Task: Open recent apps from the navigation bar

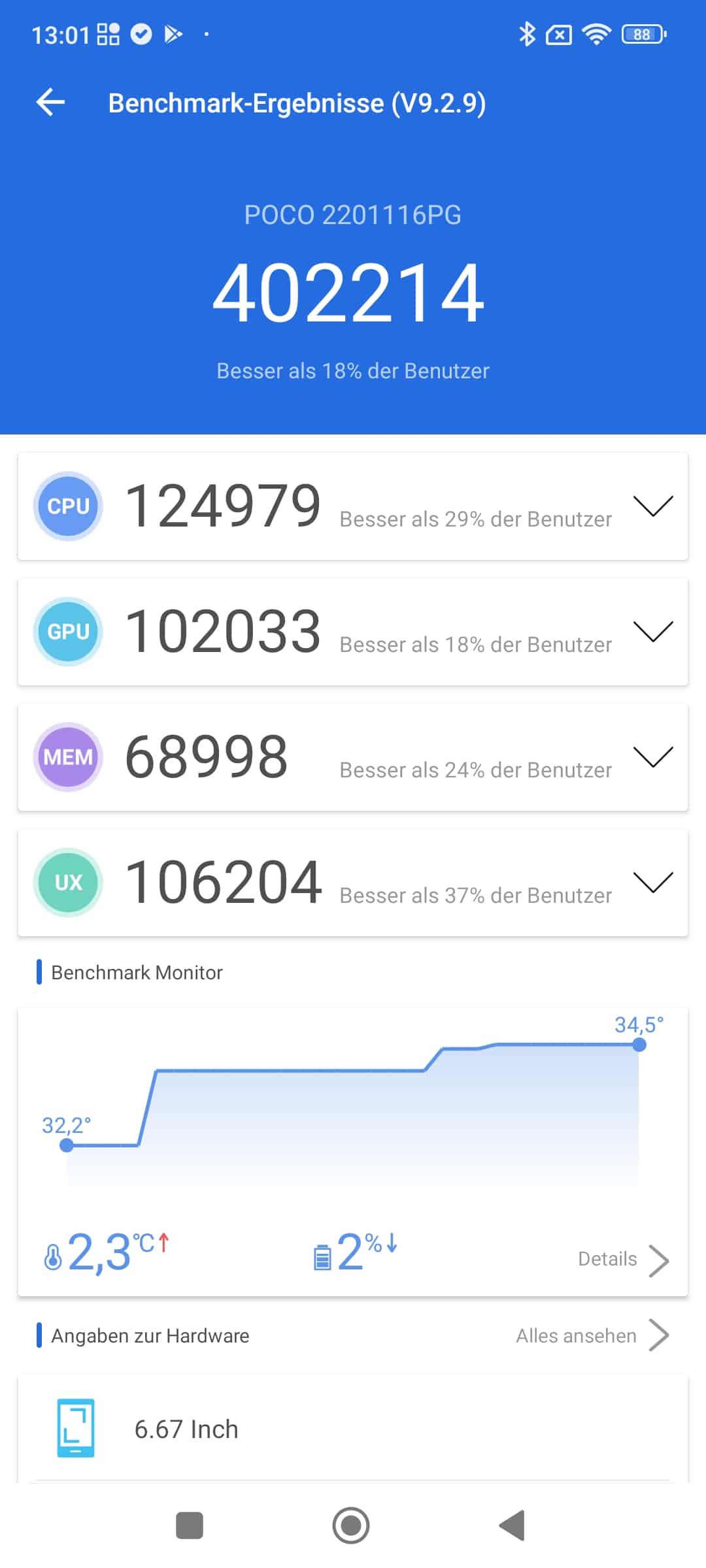Action: [x=190, y=1526]
